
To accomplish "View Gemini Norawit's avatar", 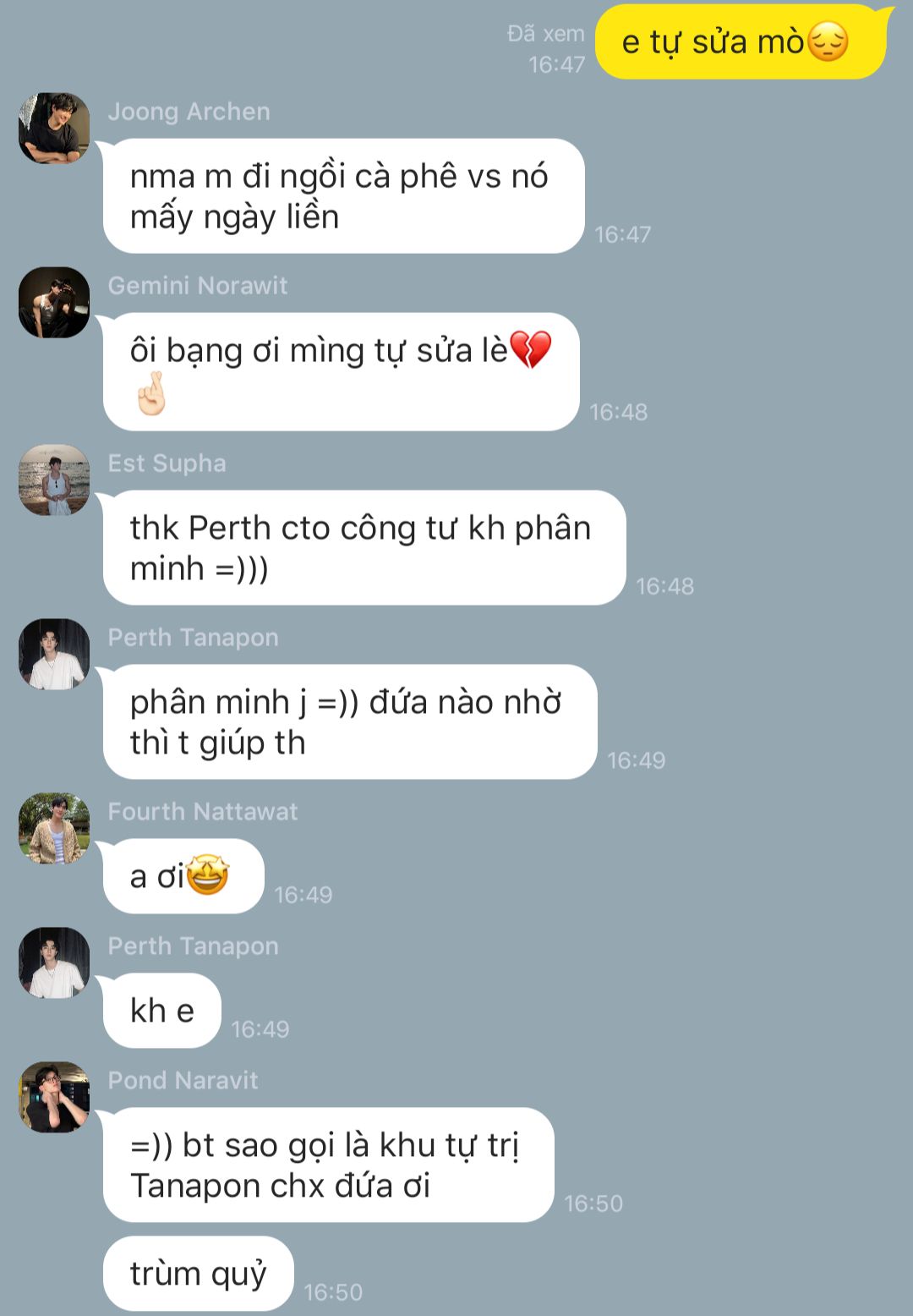I will pos(54,303).
